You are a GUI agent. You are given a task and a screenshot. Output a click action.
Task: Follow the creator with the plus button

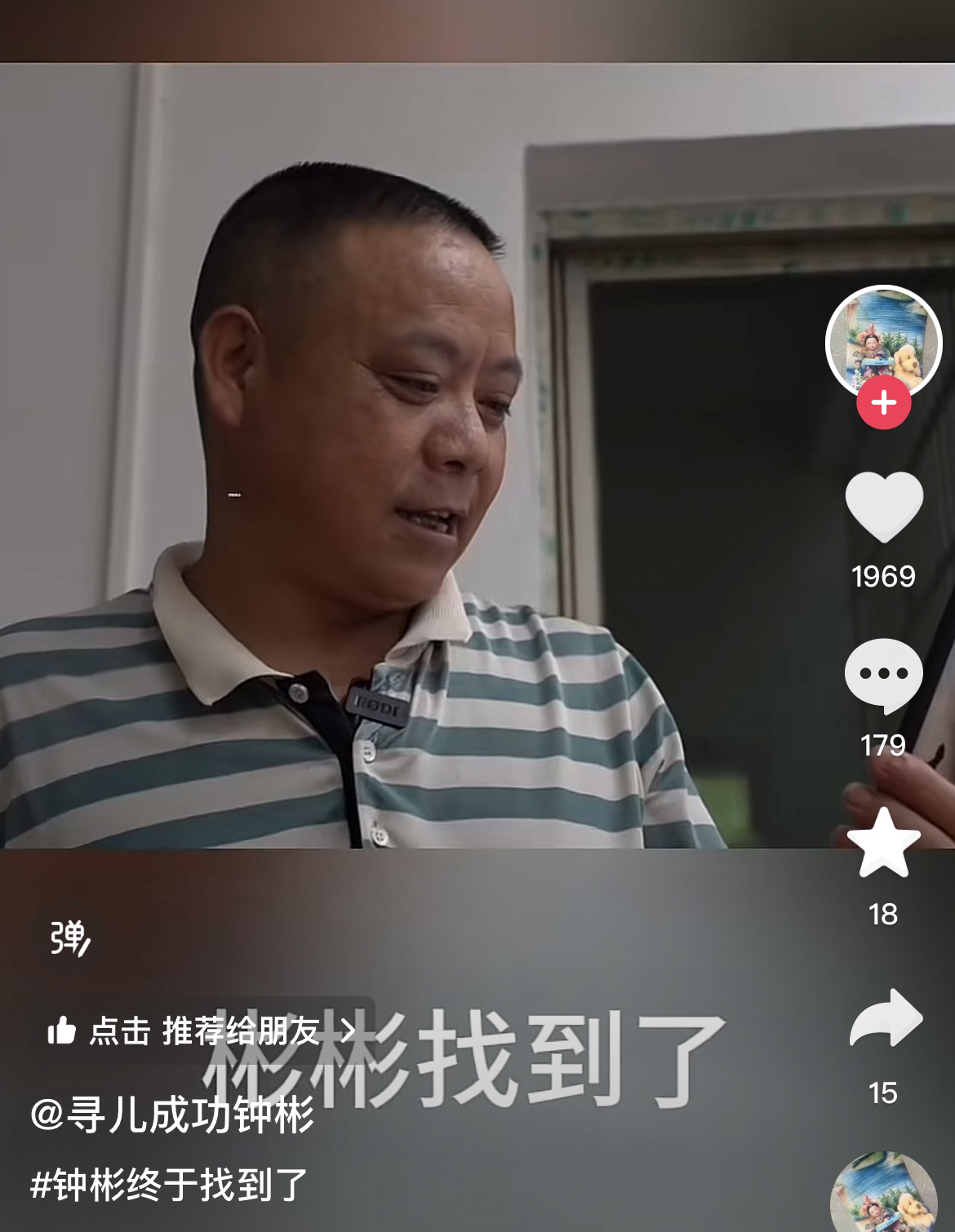tap(883, 402)
